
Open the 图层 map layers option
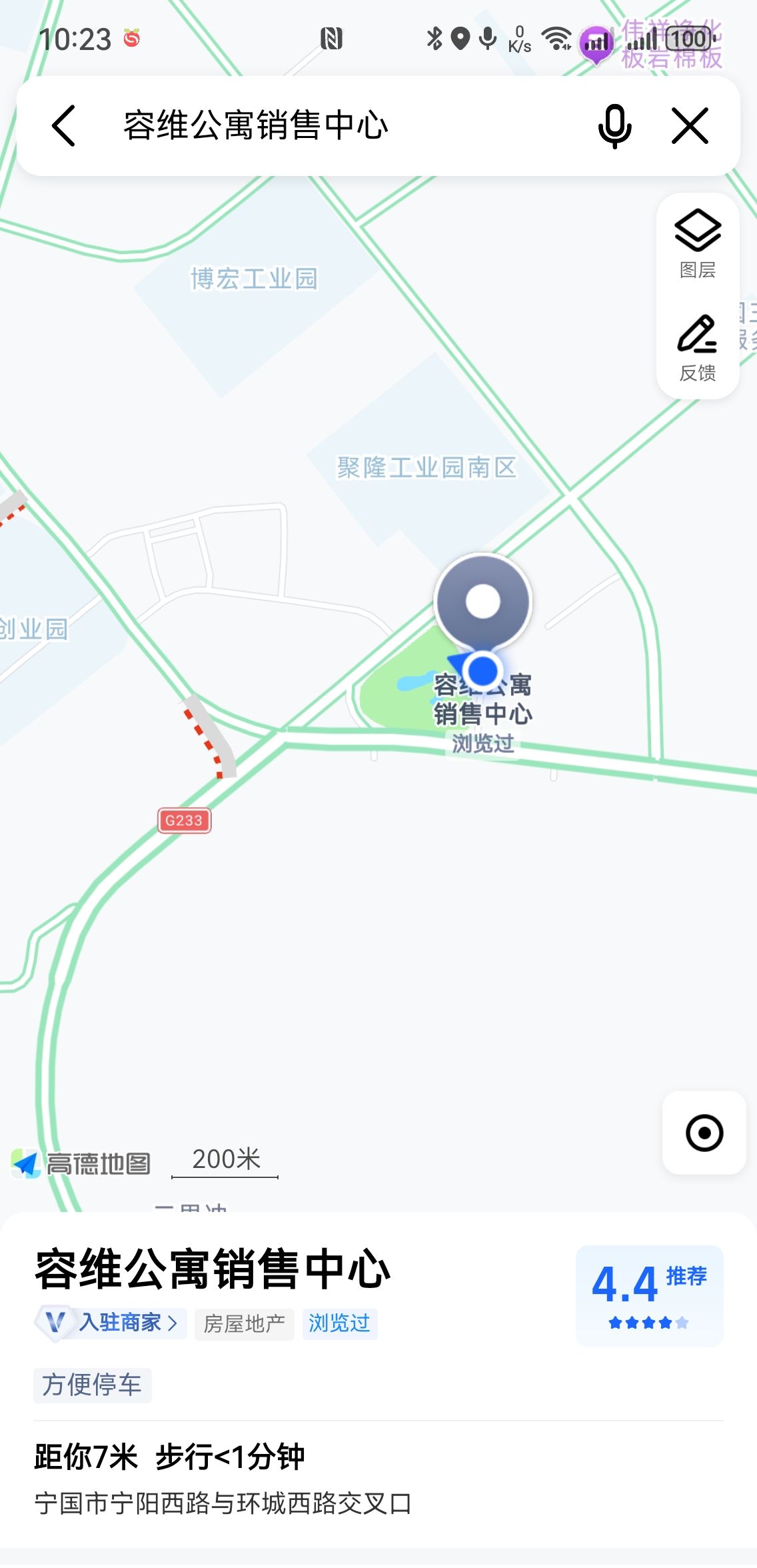(x=698, y=244)
